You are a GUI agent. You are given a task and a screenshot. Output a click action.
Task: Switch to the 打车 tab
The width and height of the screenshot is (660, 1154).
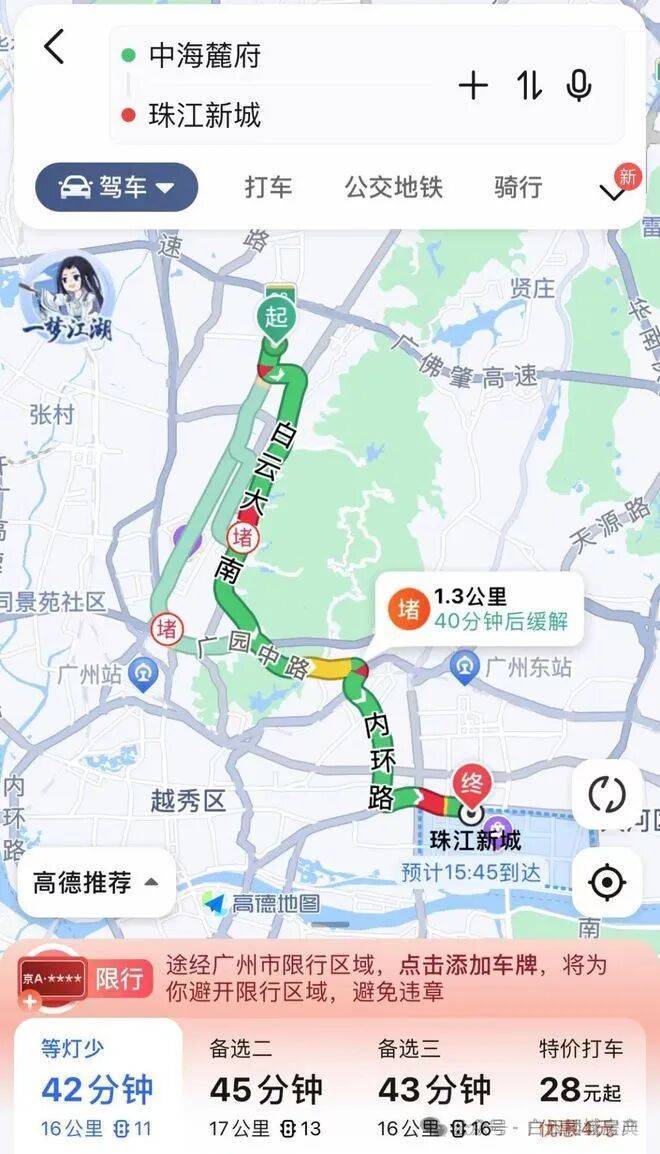click(x=268, y=187)
